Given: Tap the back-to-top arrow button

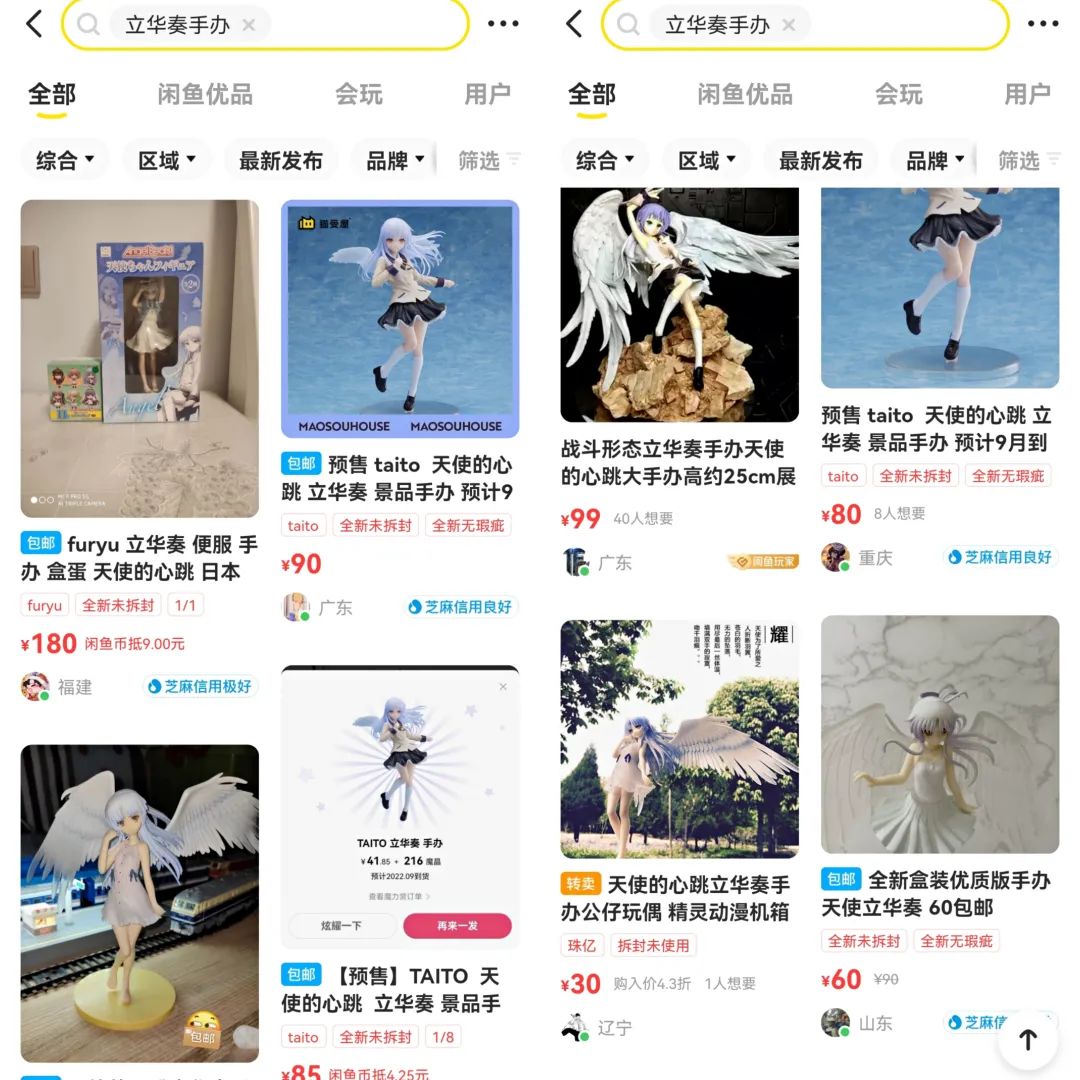Looking at the screenshot, I should [1027, 1040].
